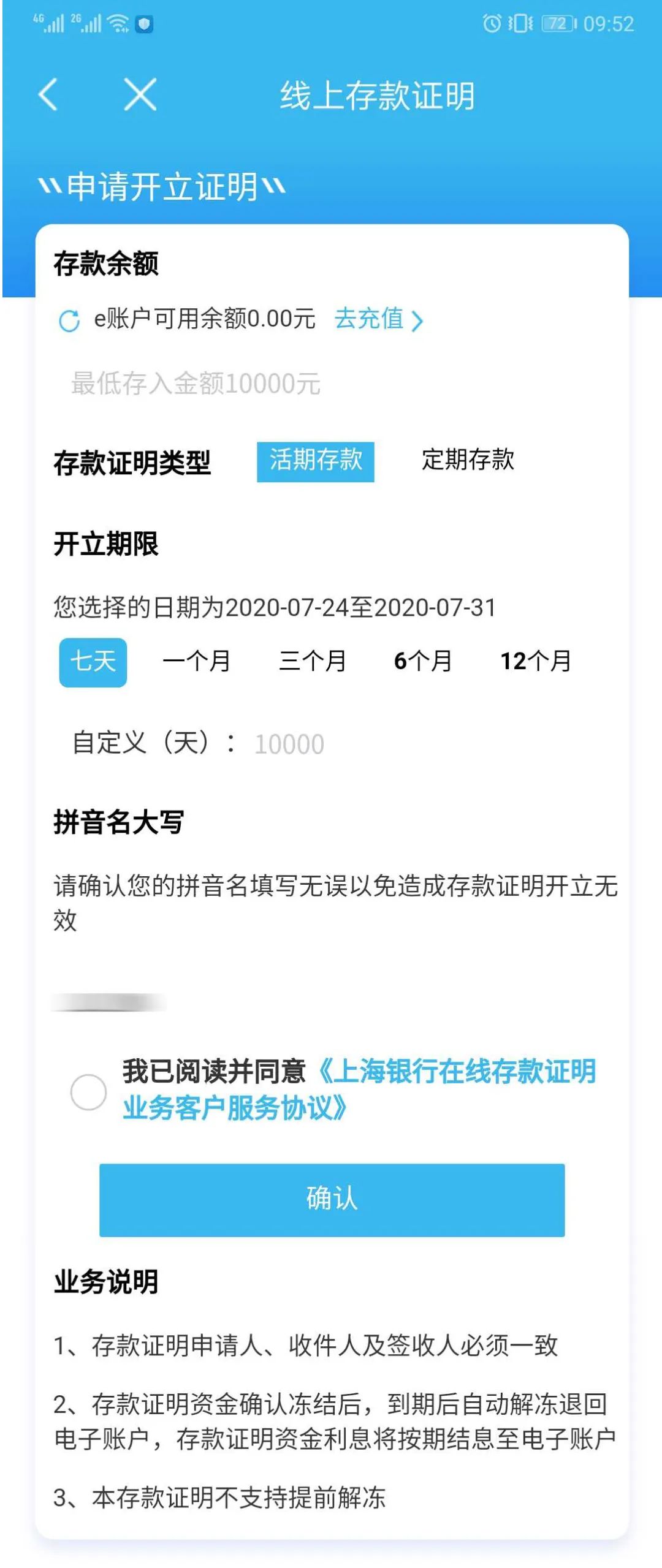Choose the 七天 term option
The image size is (662, 1568).
[93, 662]
